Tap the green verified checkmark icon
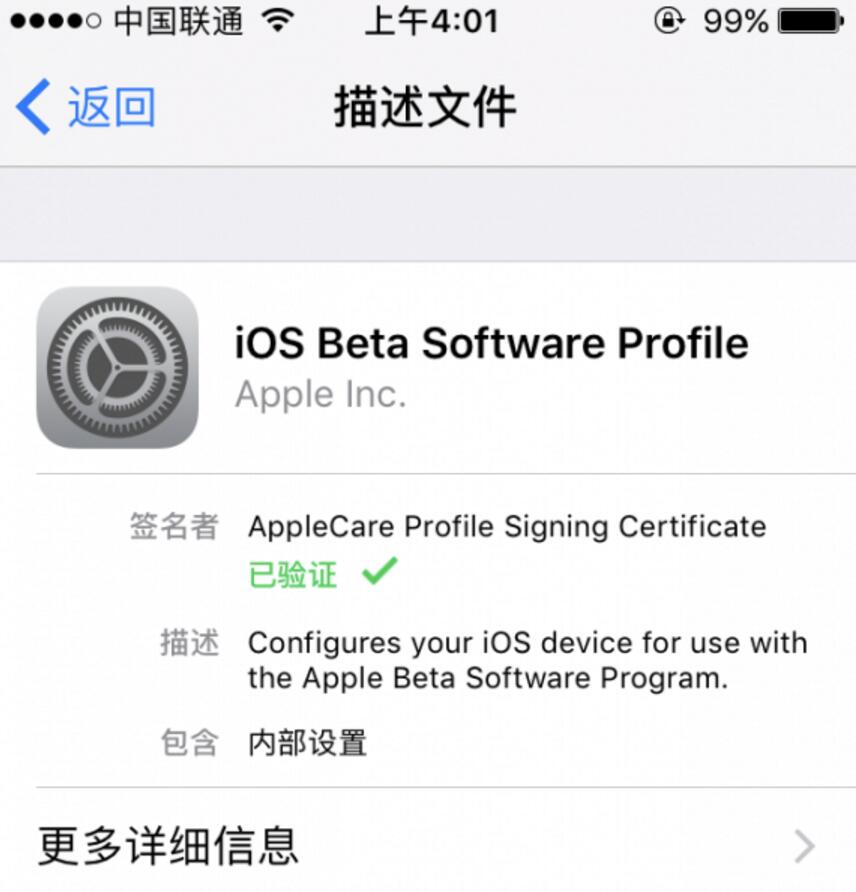 377,573
